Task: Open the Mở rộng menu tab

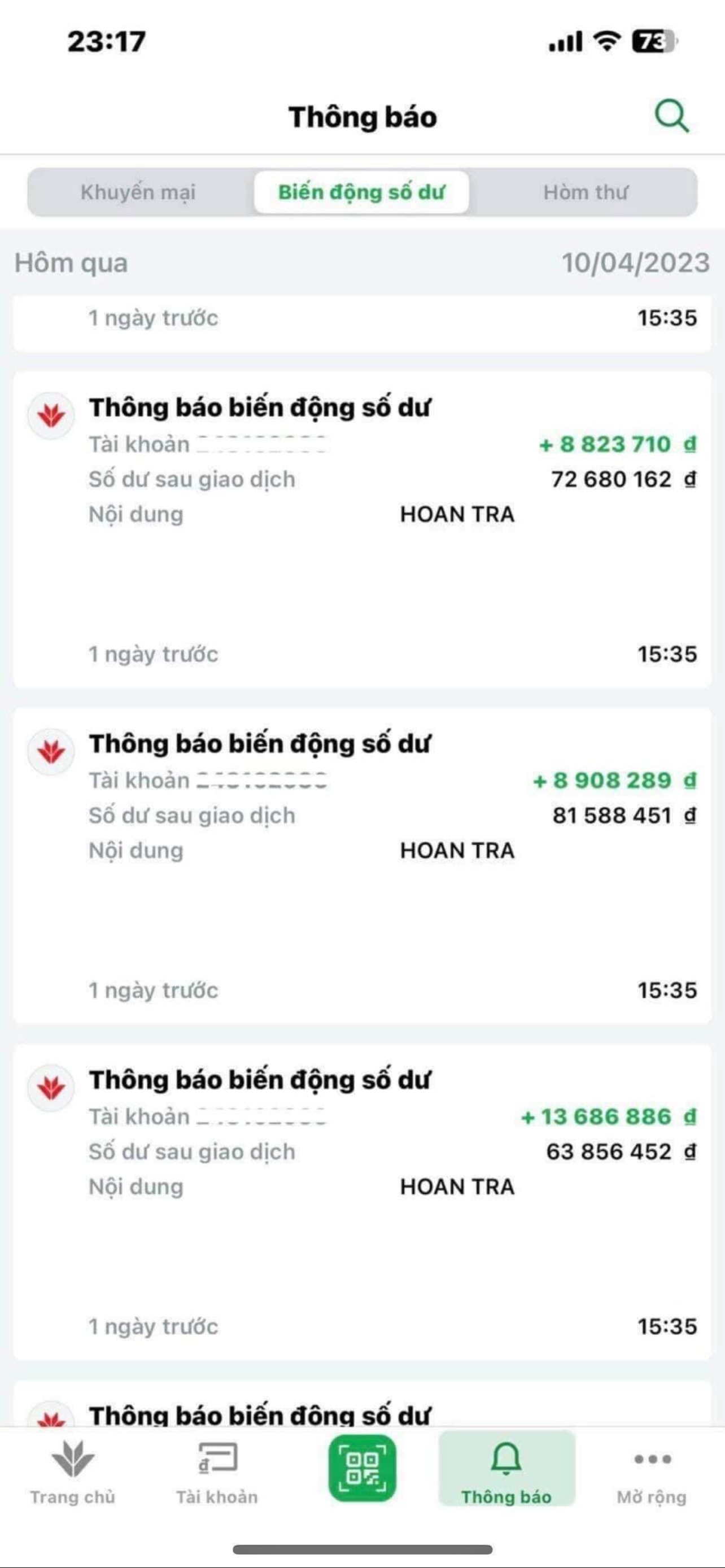Action: coord(652,1472)
